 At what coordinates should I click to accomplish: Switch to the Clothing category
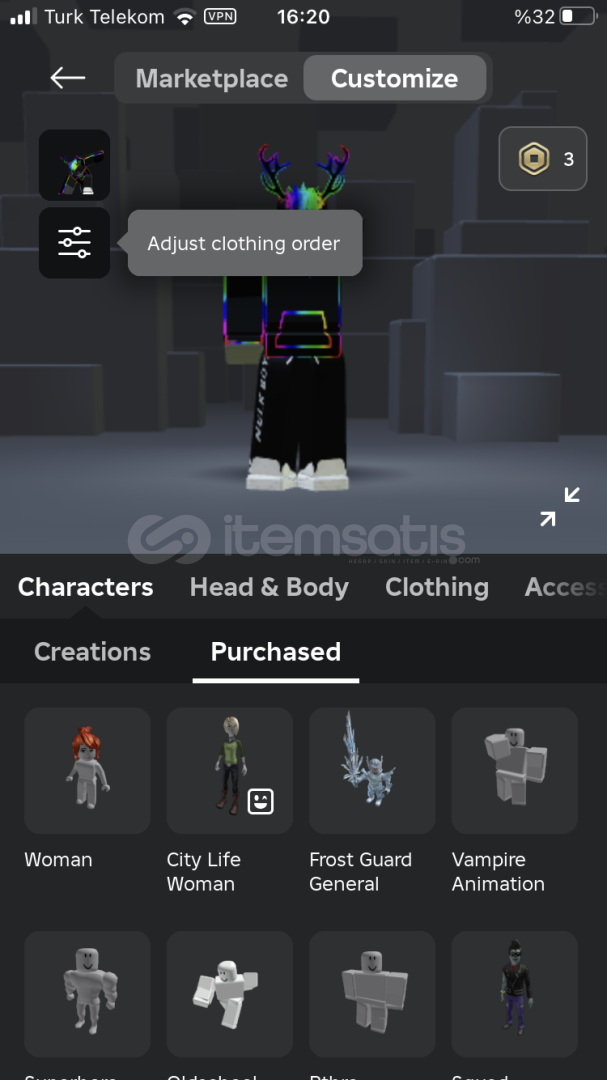(x=437, y=587)
